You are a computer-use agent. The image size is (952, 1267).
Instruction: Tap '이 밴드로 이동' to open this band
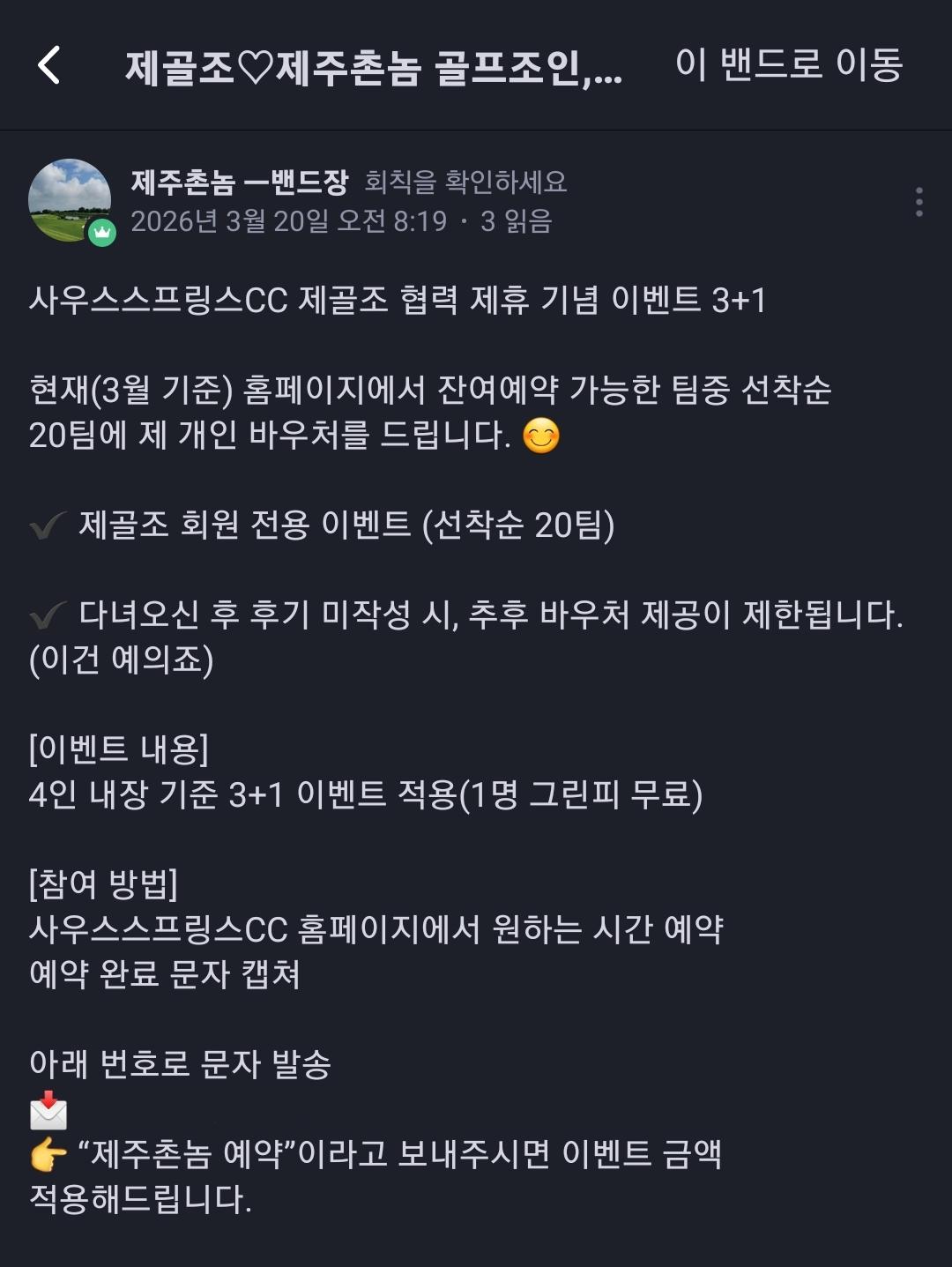pyautogui.click(x=789, y=64)
